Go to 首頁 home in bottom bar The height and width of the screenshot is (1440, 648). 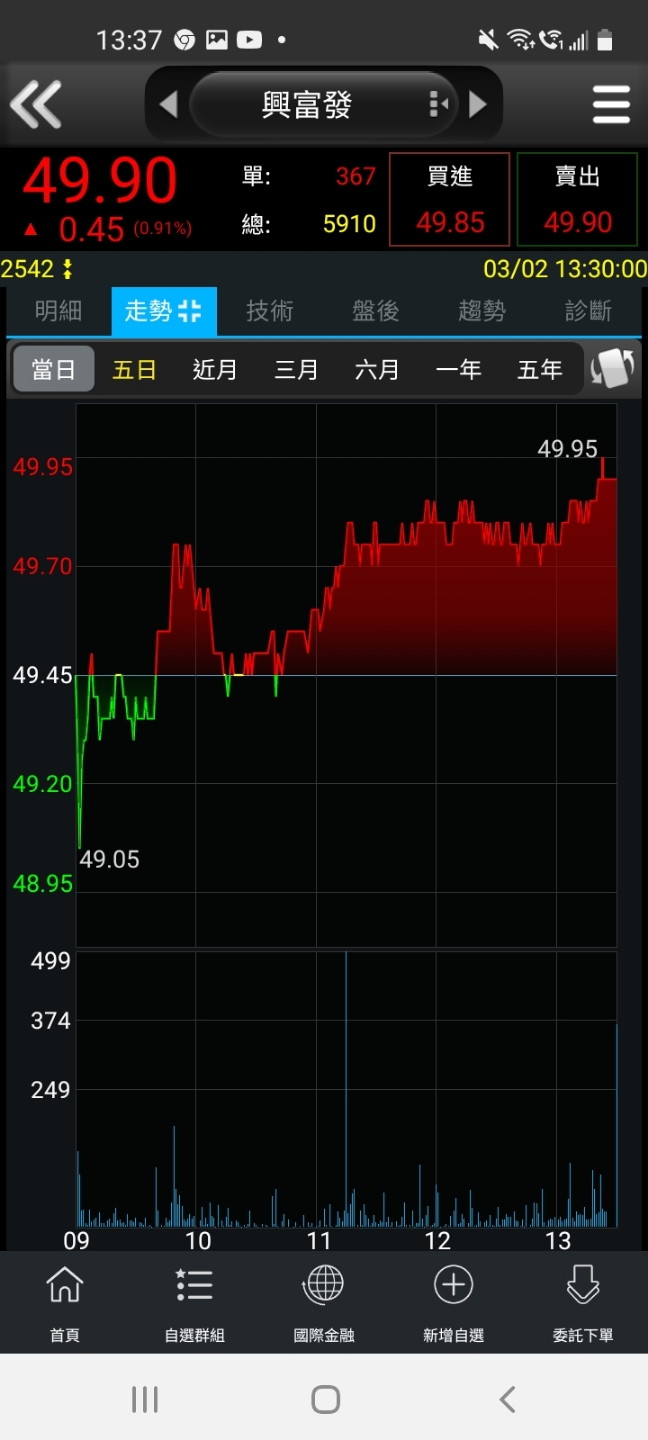(65, 1303)
